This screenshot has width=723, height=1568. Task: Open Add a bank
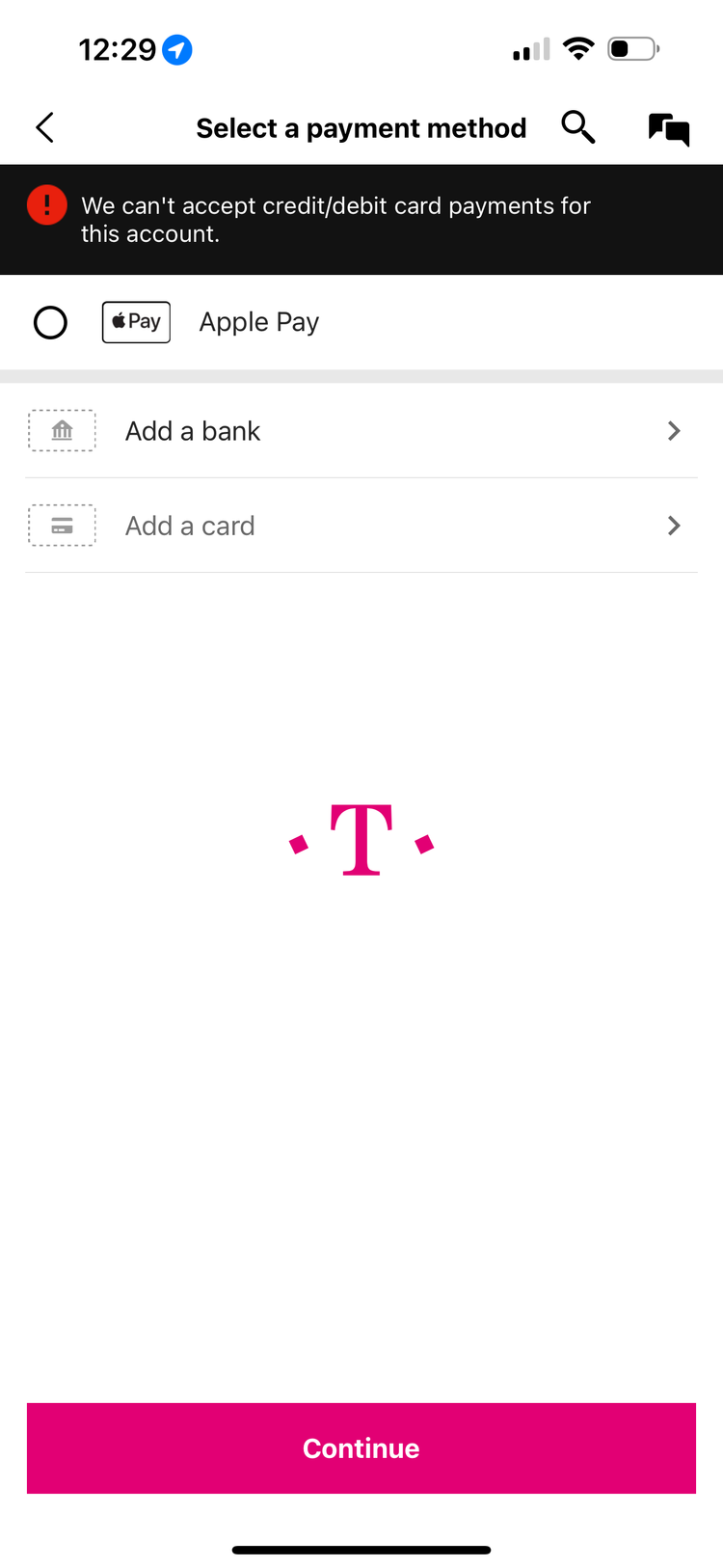(361, 431)
